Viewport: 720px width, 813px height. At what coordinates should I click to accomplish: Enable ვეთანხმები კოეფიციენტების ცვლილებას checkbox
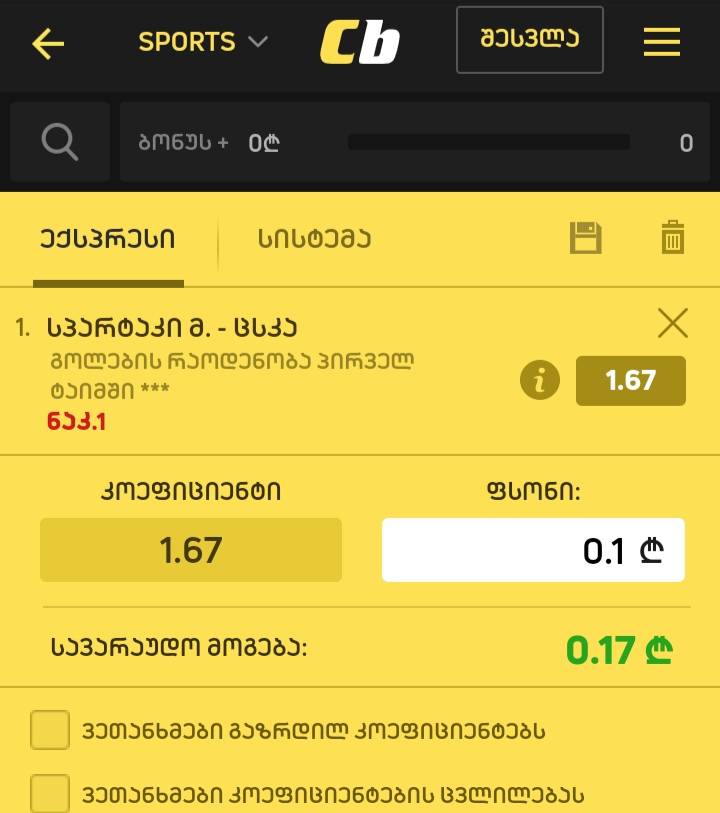(49, 793)
